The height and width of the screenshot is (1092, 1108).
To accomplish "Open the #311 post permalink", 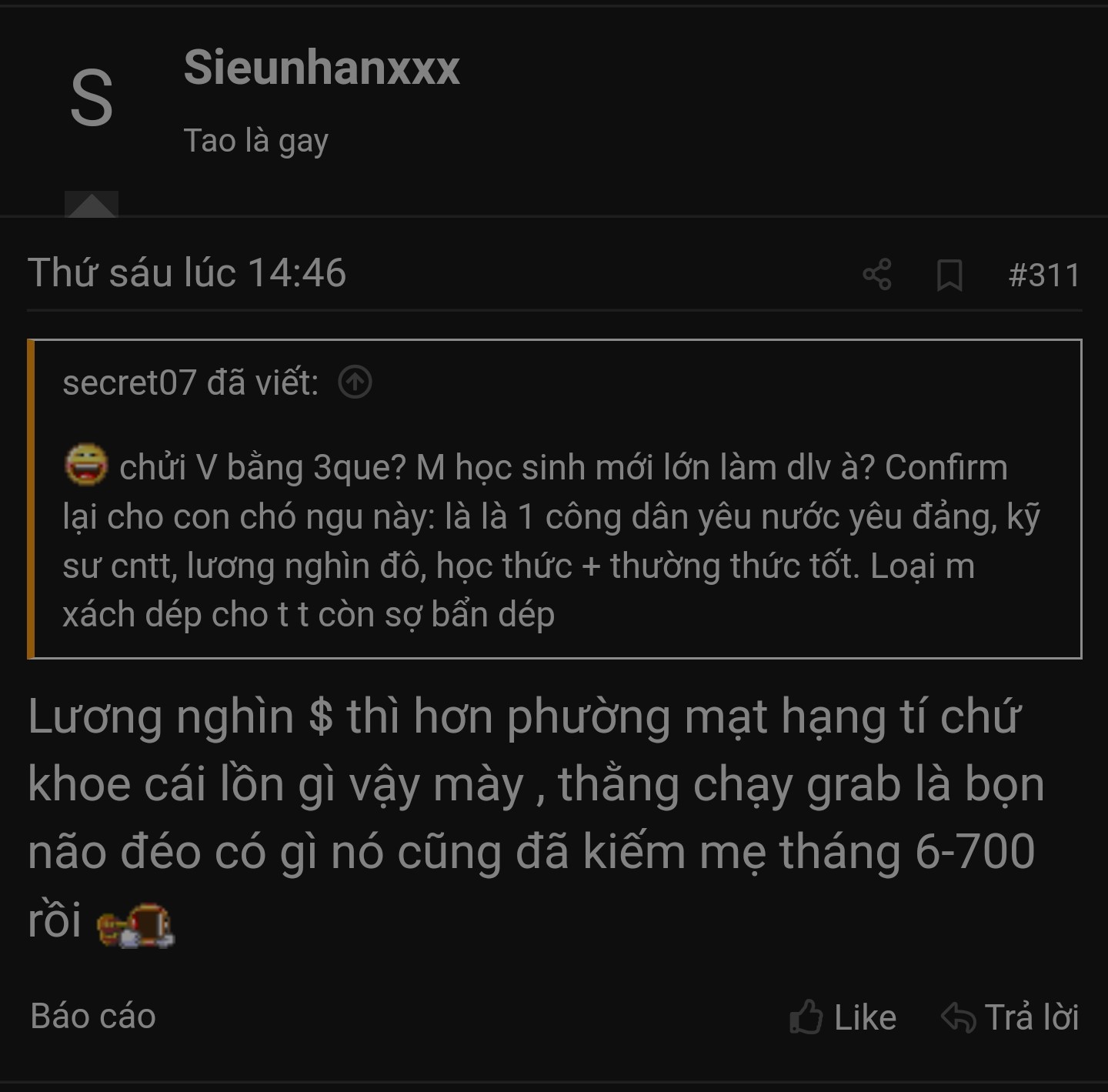I will pyautogui.click(x=1044, y=275).
